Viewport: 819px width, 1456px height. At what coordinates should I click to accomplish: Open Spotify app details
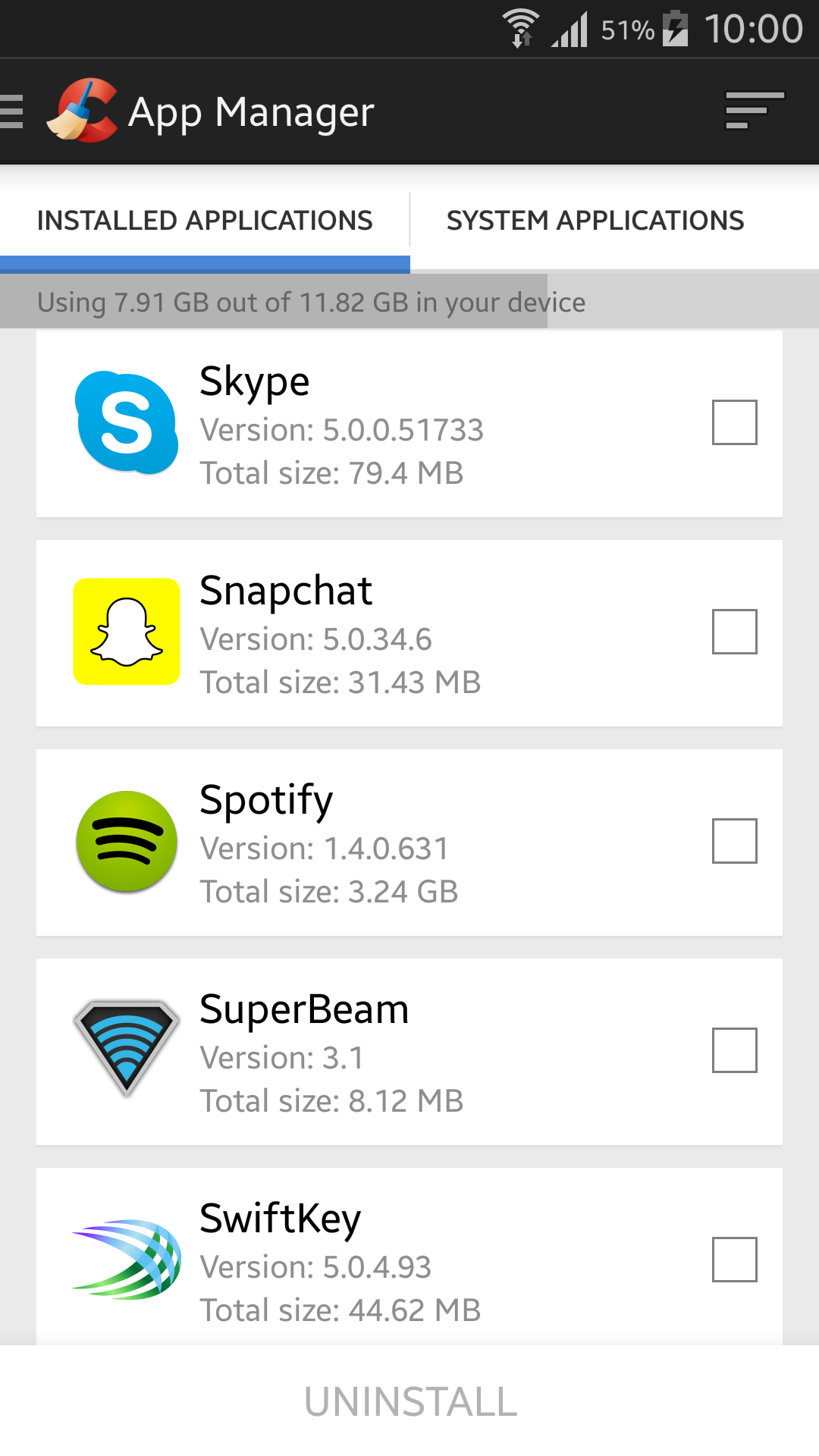(341, 843)
